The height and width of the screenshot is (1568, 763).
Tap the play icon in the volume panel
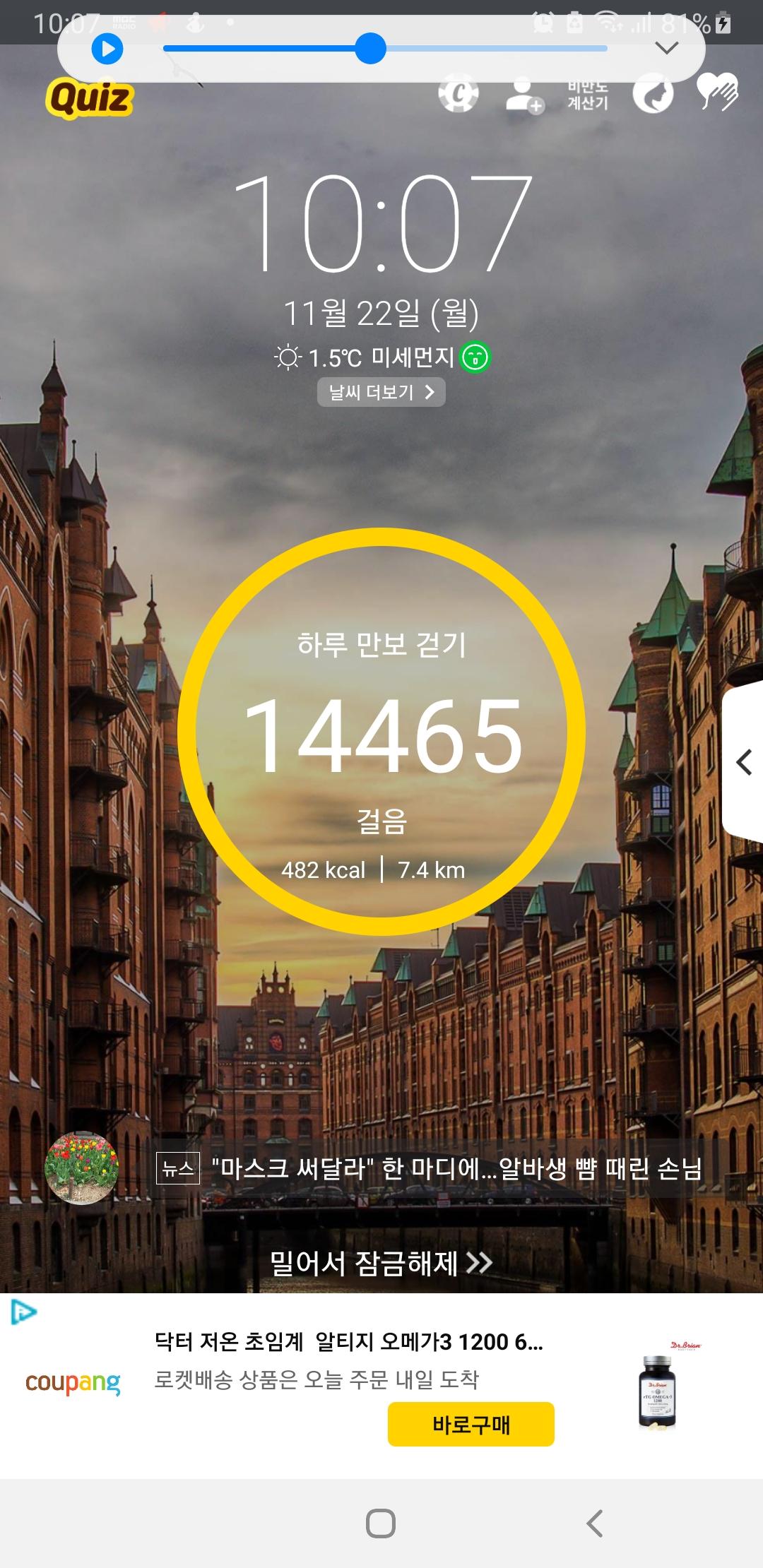point(107,49)
